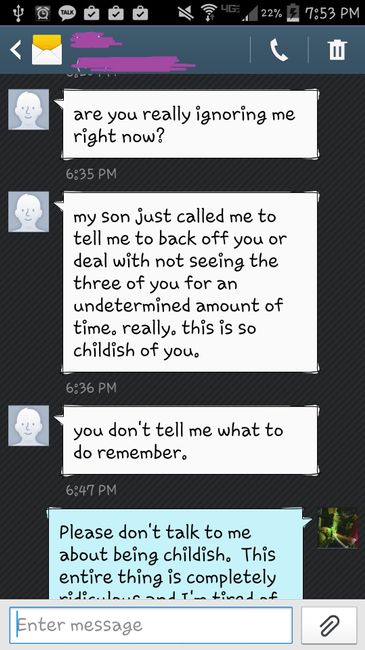
Task: Open your own picture beside the blue message
Action: [338, 529]
